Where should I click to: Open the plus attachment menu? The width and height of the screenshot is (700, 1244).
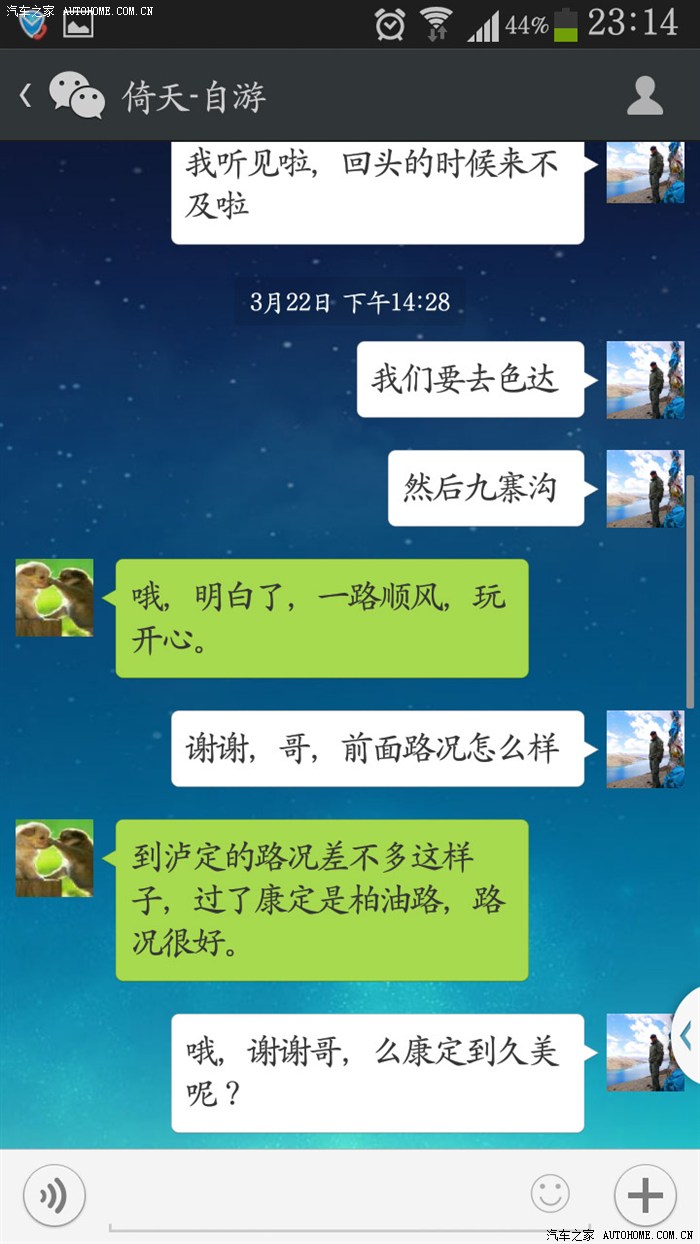coord(645,1195)
